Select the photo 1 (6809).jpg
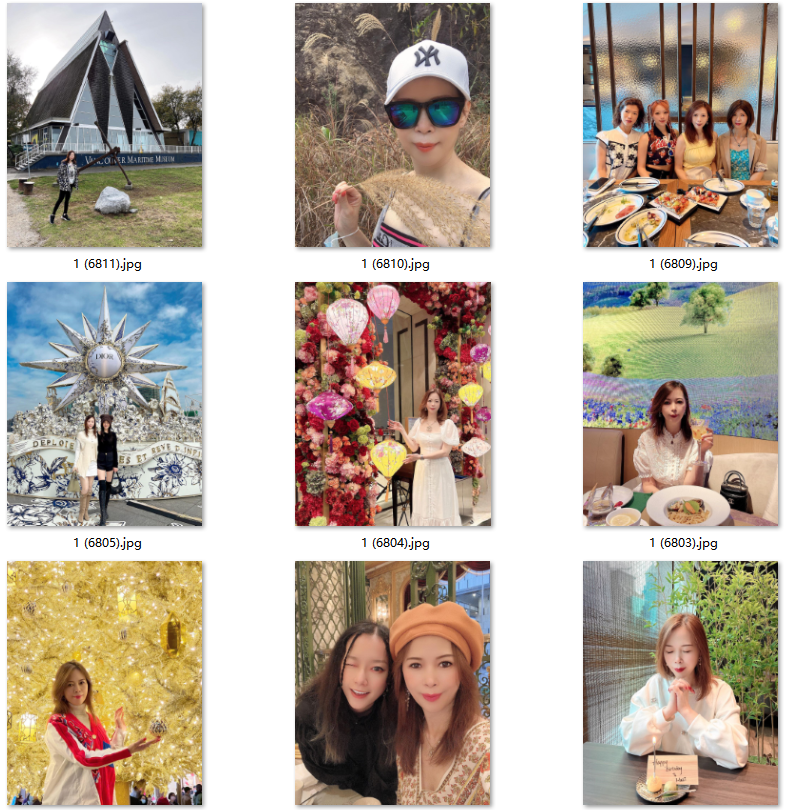 pyautogui.click(x=680, y=125)
